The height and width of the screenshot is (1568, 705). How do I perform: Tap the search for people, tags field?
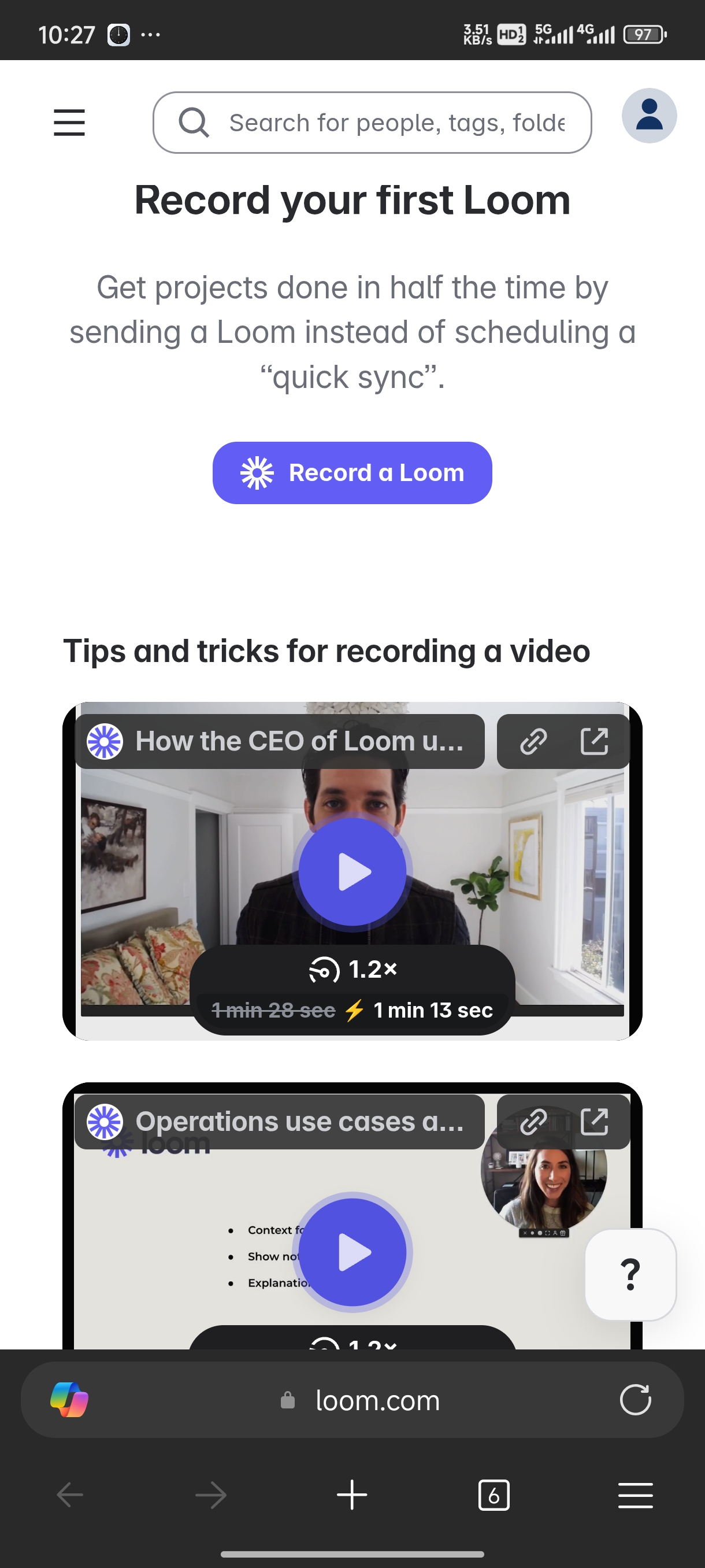tap(372, 123)
